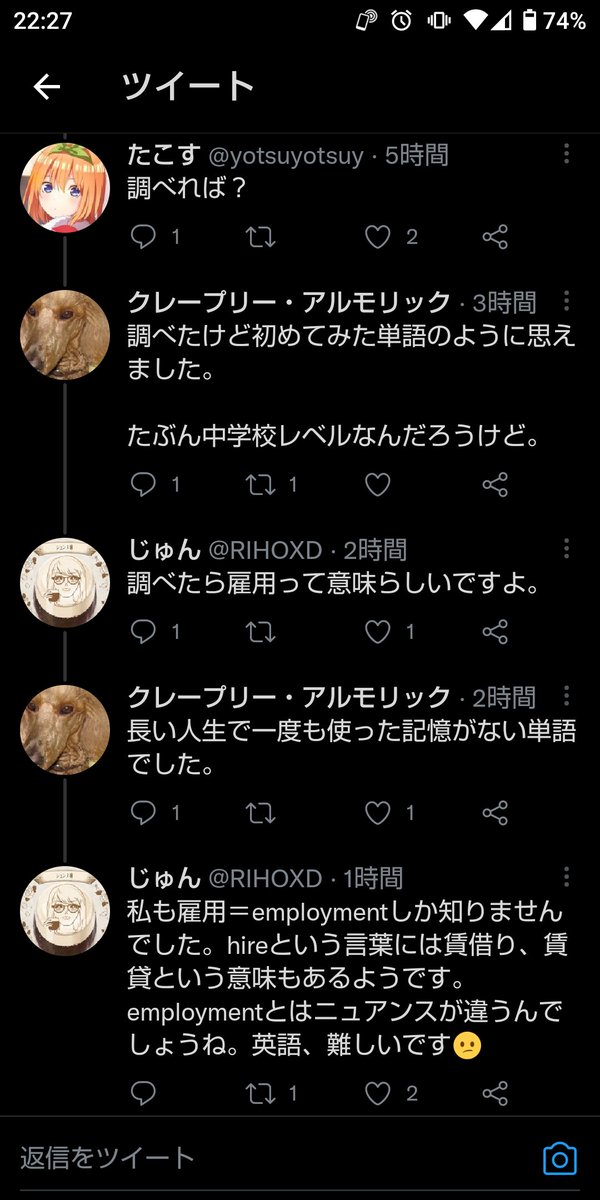Reply to the tweet about 長い人生
The width and height of the screenshot is (600, 1200).
click(x=144, y=814)
